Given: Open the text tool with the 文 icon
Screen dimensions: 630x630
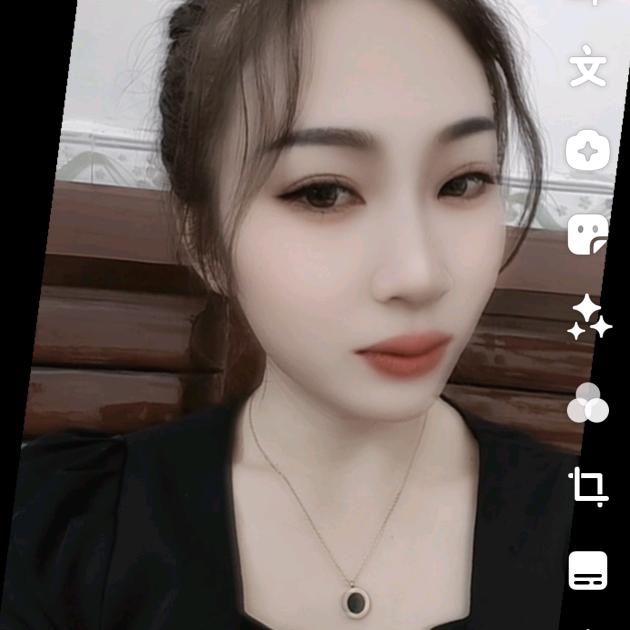Looking at the screenshot, I should [588, 68].
